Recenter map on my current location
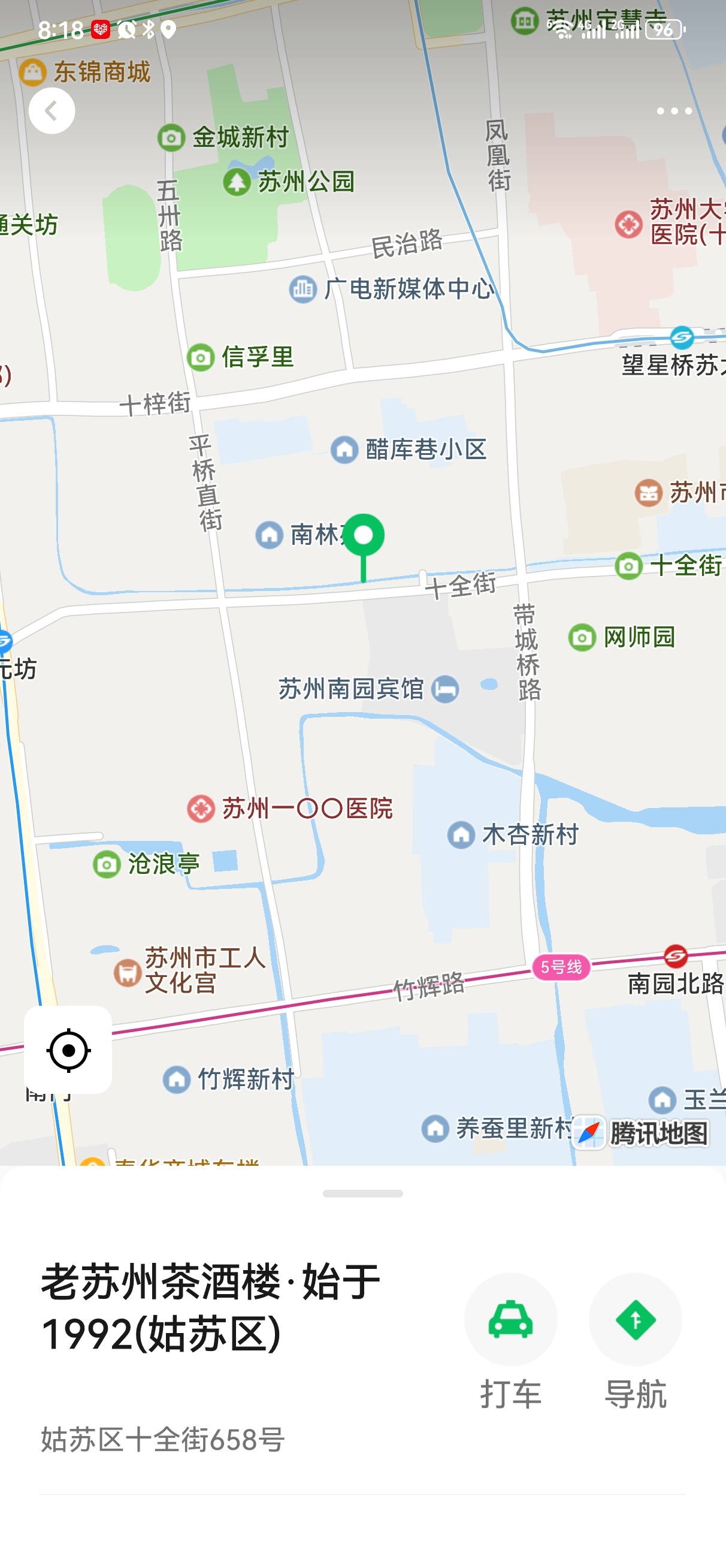This screenshot has height=1568, width=726. click(x=68, y=1050)
